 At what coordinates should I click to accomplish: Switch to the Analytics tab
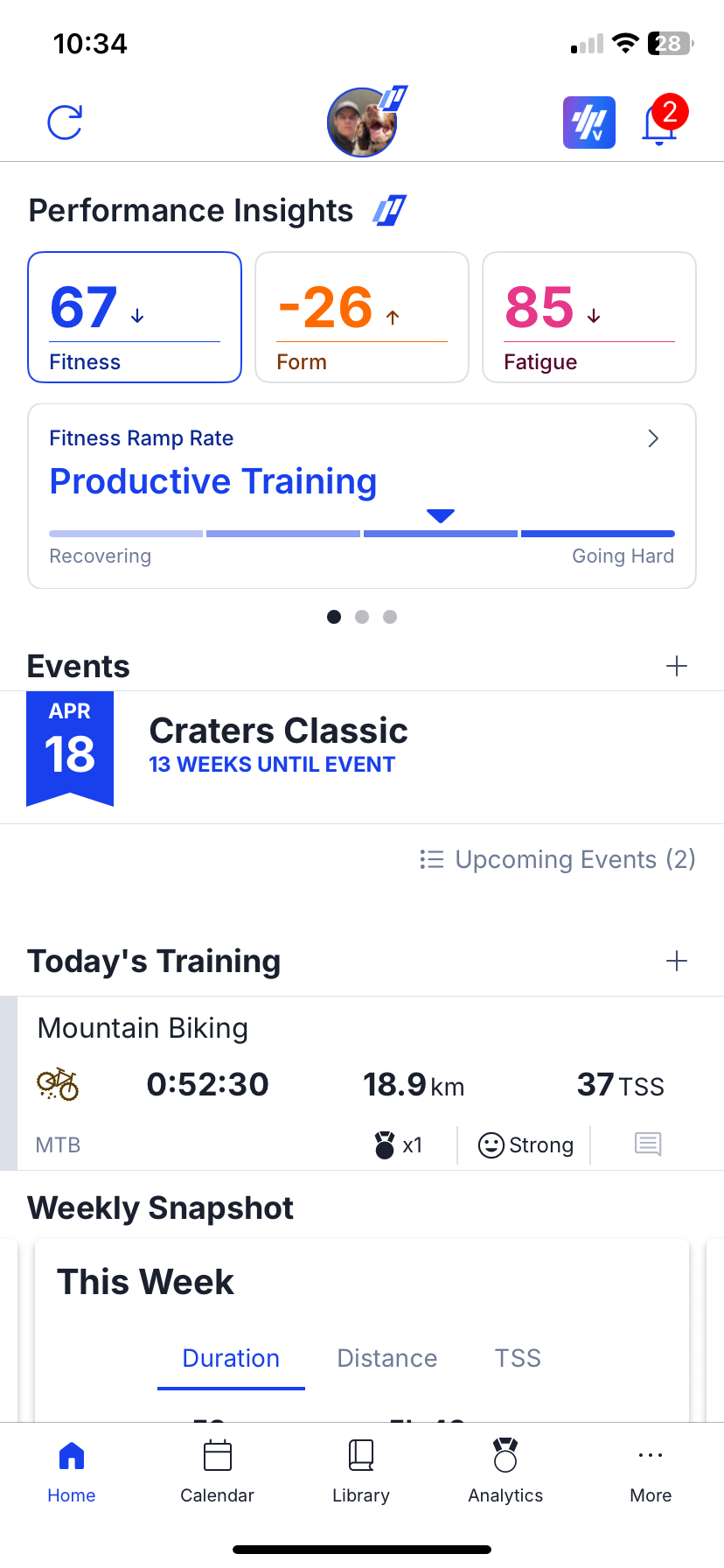[505, 1472]
